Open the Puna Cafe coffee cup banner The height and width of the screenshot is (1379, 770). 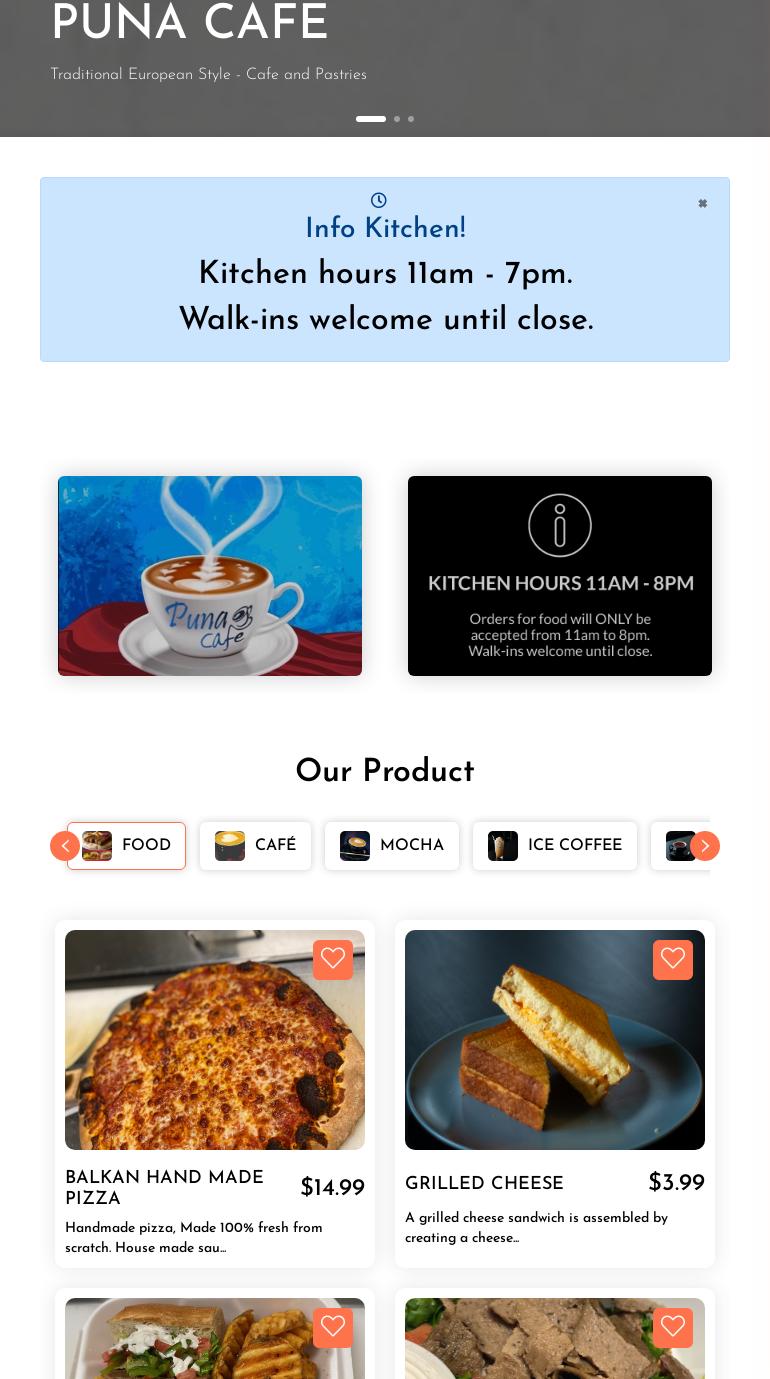[x=210, y=576]
